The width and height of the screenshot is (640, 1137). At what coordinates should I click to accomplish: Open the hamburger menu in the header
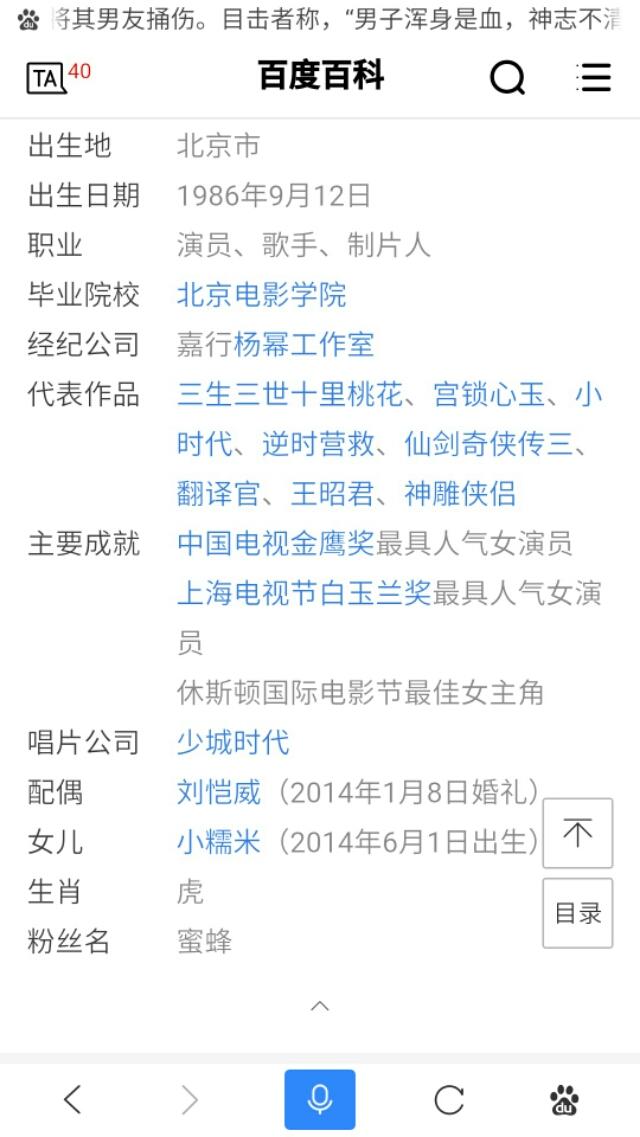coord(594,77)
